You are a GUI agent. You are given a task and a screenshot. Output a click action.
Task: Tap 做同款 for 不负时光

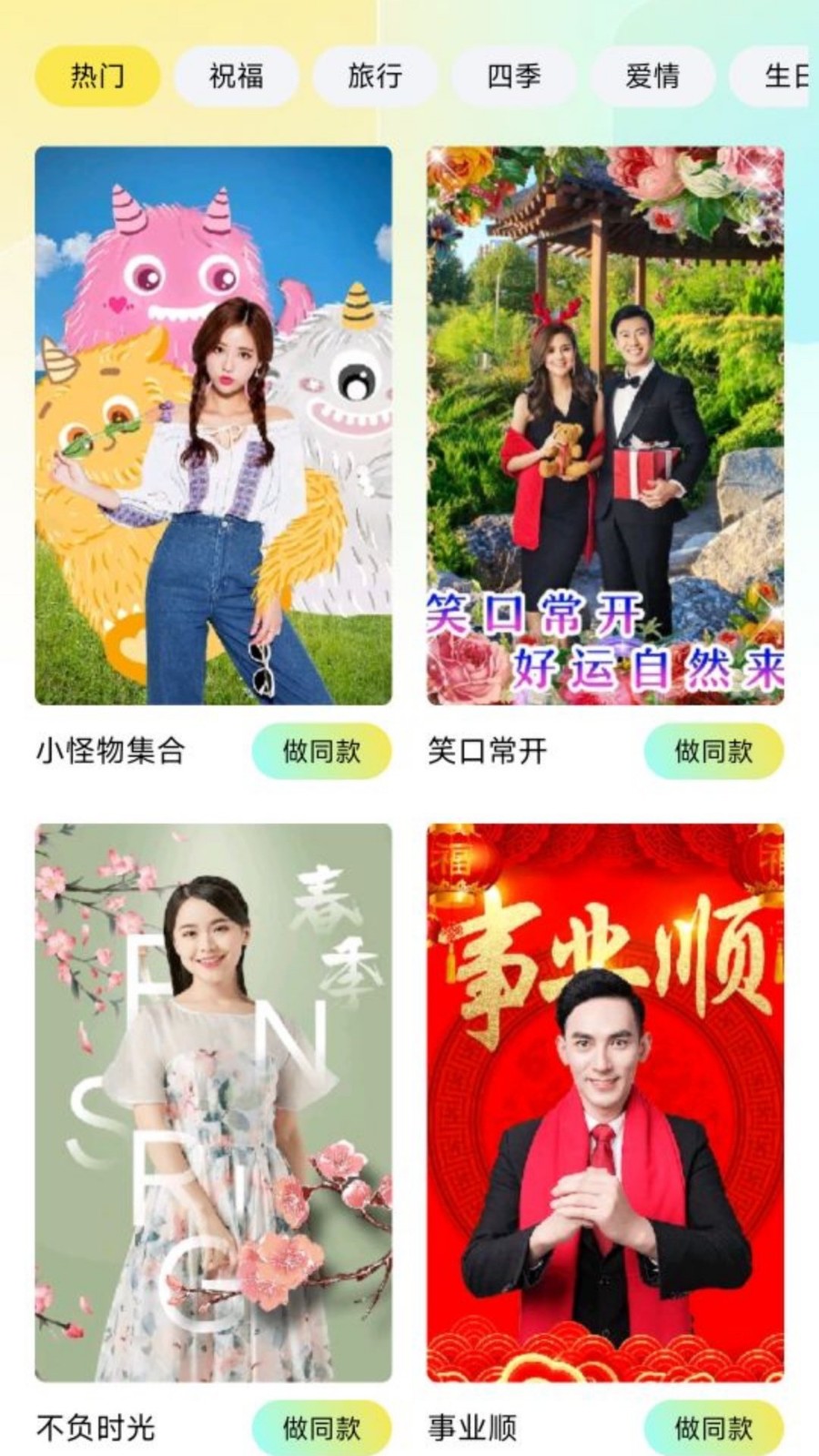click(x=321, y=1428)
